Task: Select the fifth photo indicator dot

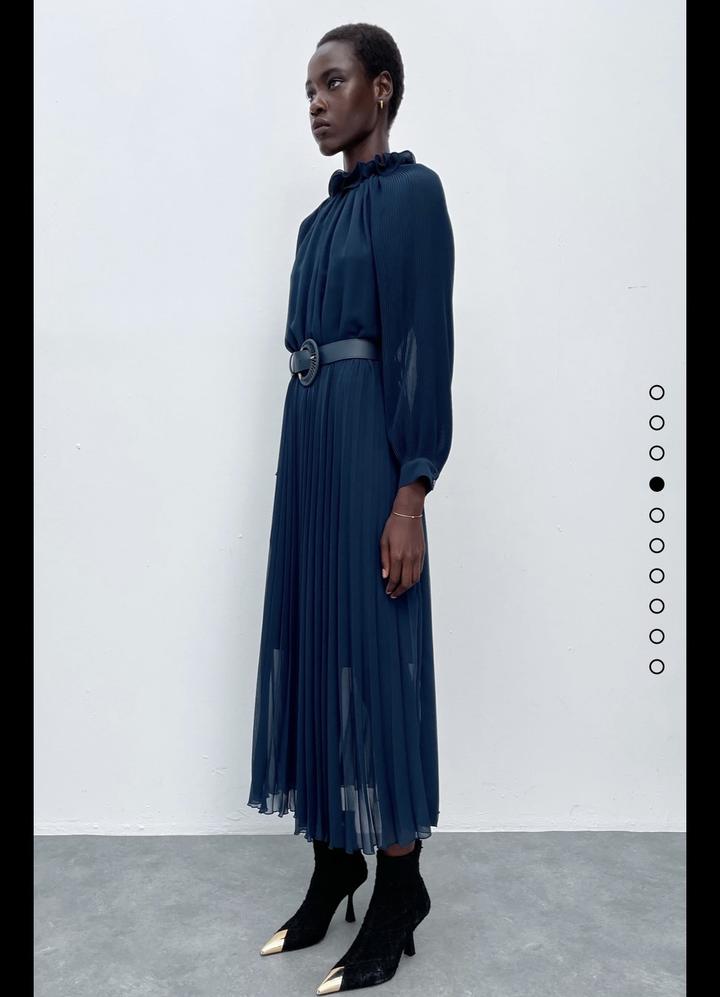Action: click(x=656, y=515)
